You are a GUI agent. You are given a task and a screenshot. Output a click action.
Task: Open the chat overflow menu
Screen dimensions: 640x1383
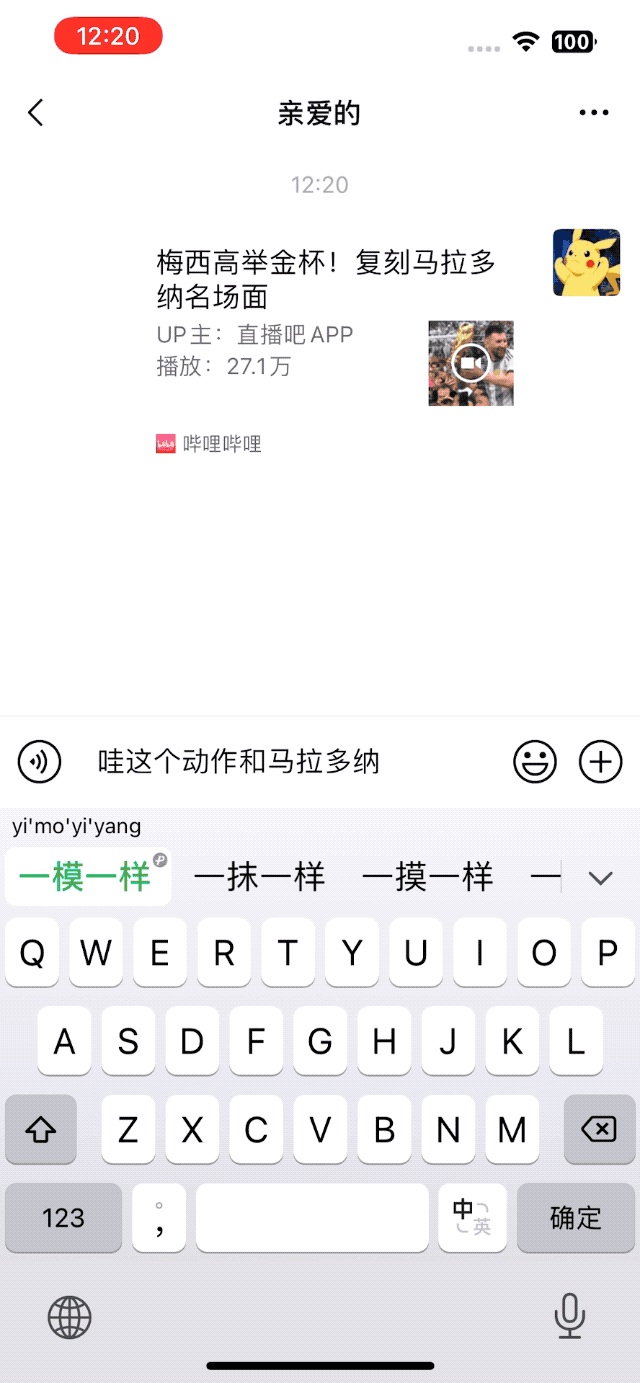click(x=594, y=113)
